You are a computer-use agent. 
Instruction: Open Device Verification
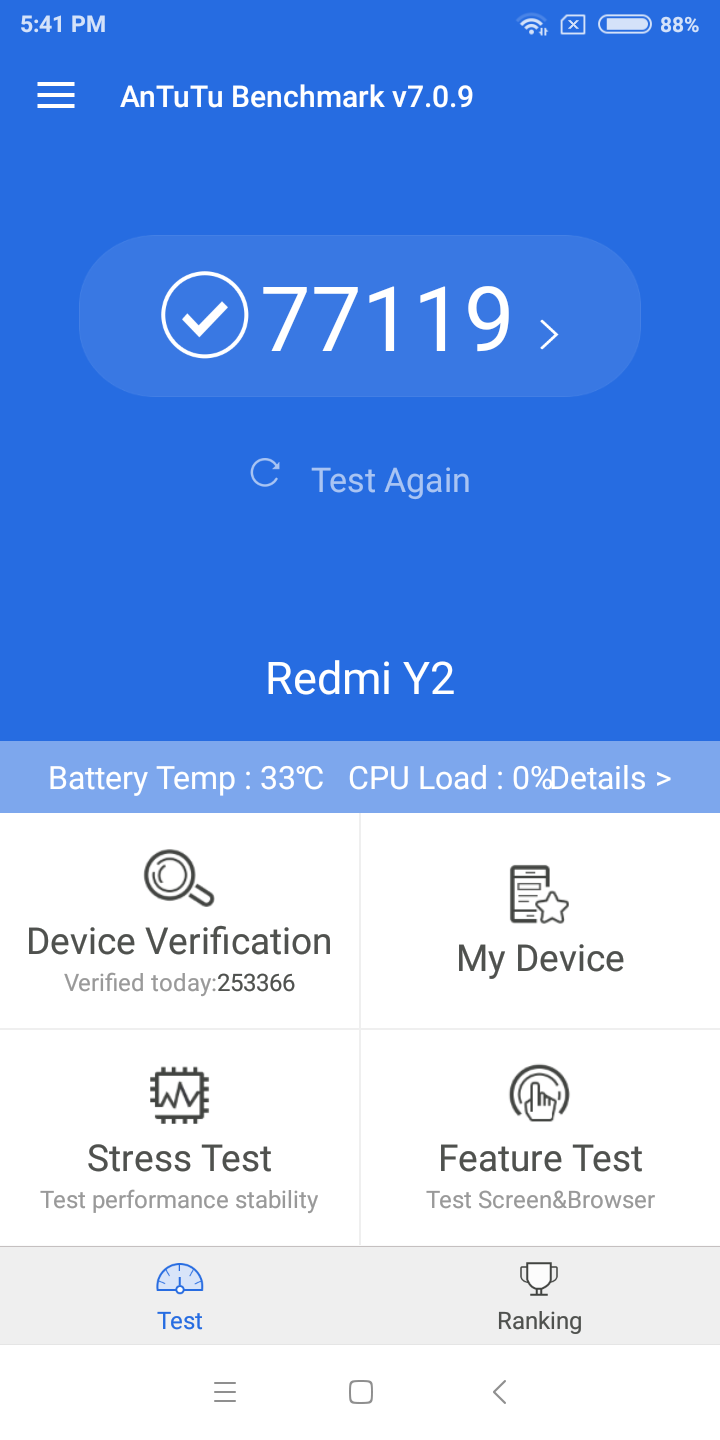coord(180,920)
